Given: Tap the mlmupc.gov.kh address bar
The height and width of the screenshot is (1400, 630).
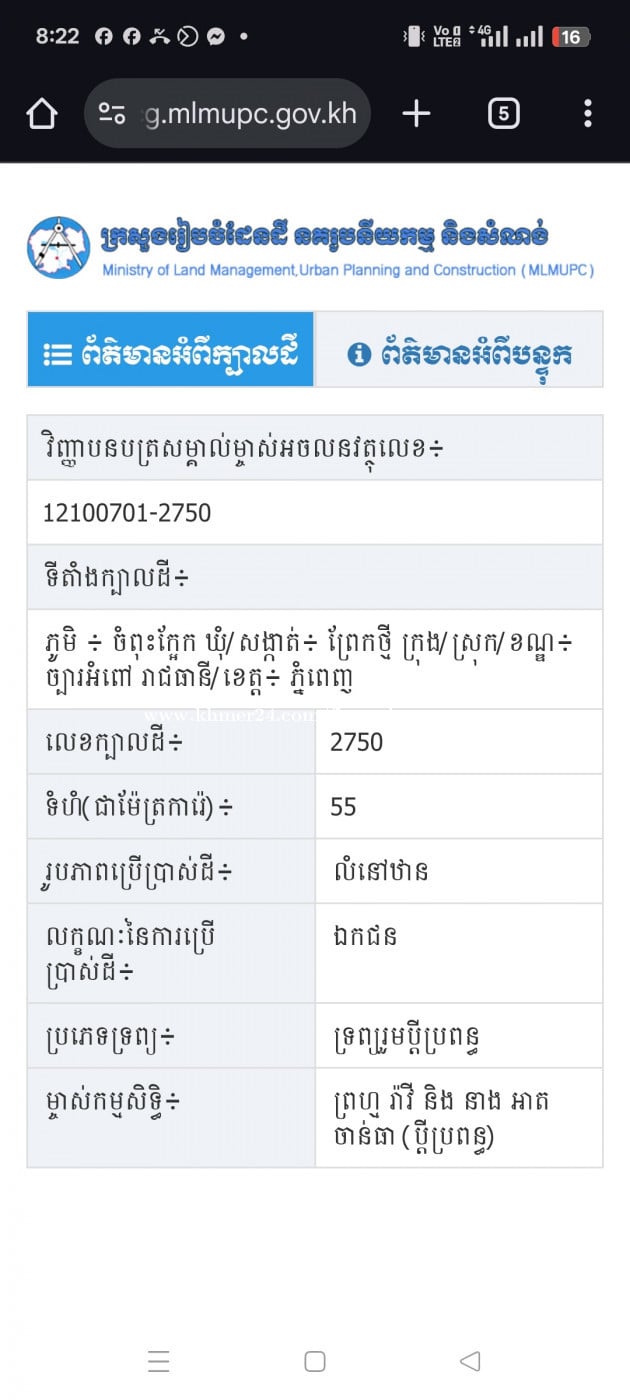Looking at the screenshot, I should [250, 114].
